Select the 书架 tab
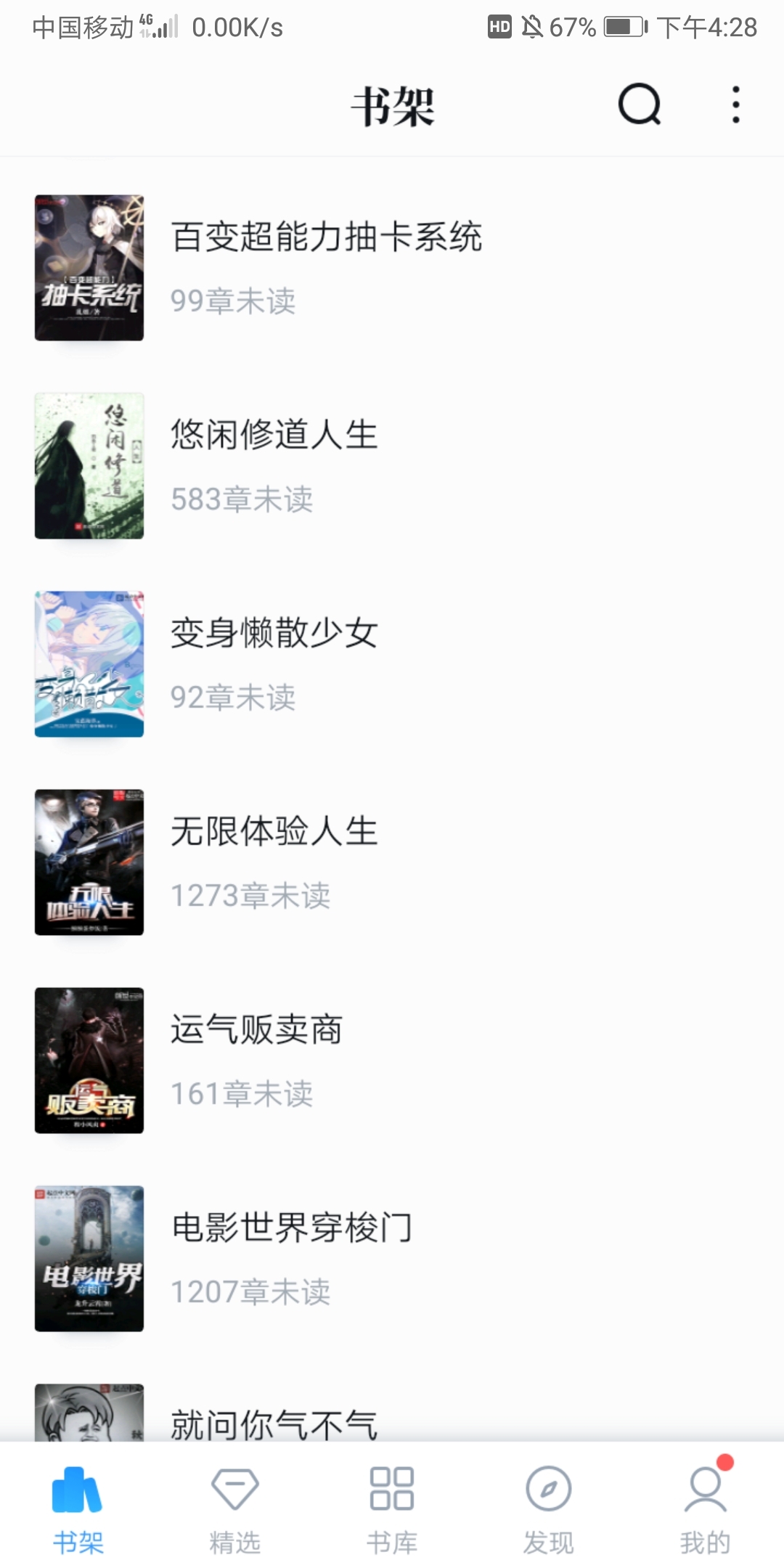The image size is (784, 1568). pyautogui.click(x=78, y=1508)
